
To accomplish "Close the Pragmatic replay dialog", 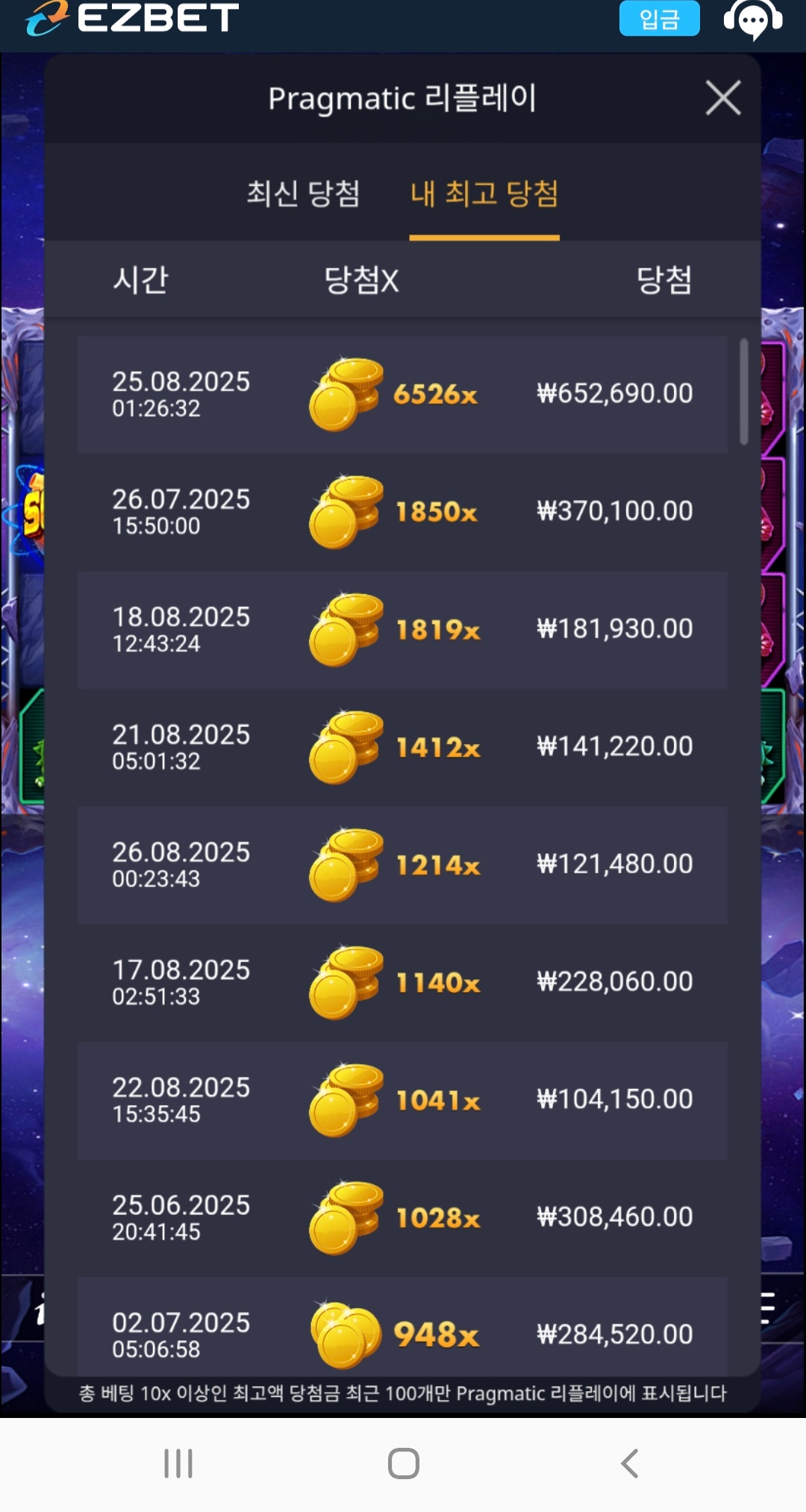I will click(x=722, y=98).
